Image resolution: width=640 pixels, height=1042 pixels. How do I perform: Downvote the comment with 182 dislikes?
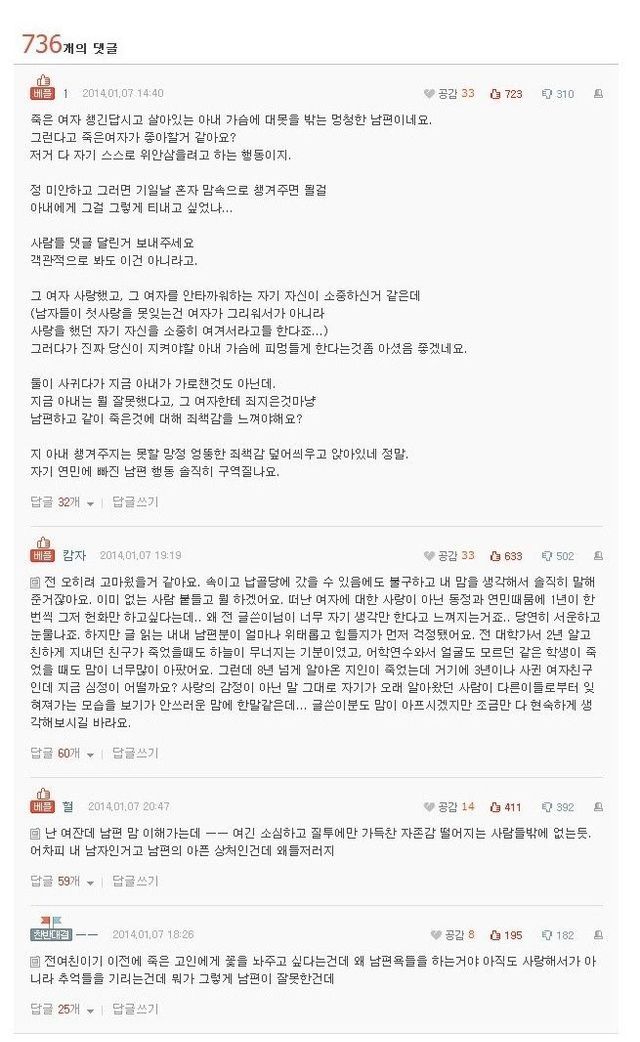click(x=558, y=935)
